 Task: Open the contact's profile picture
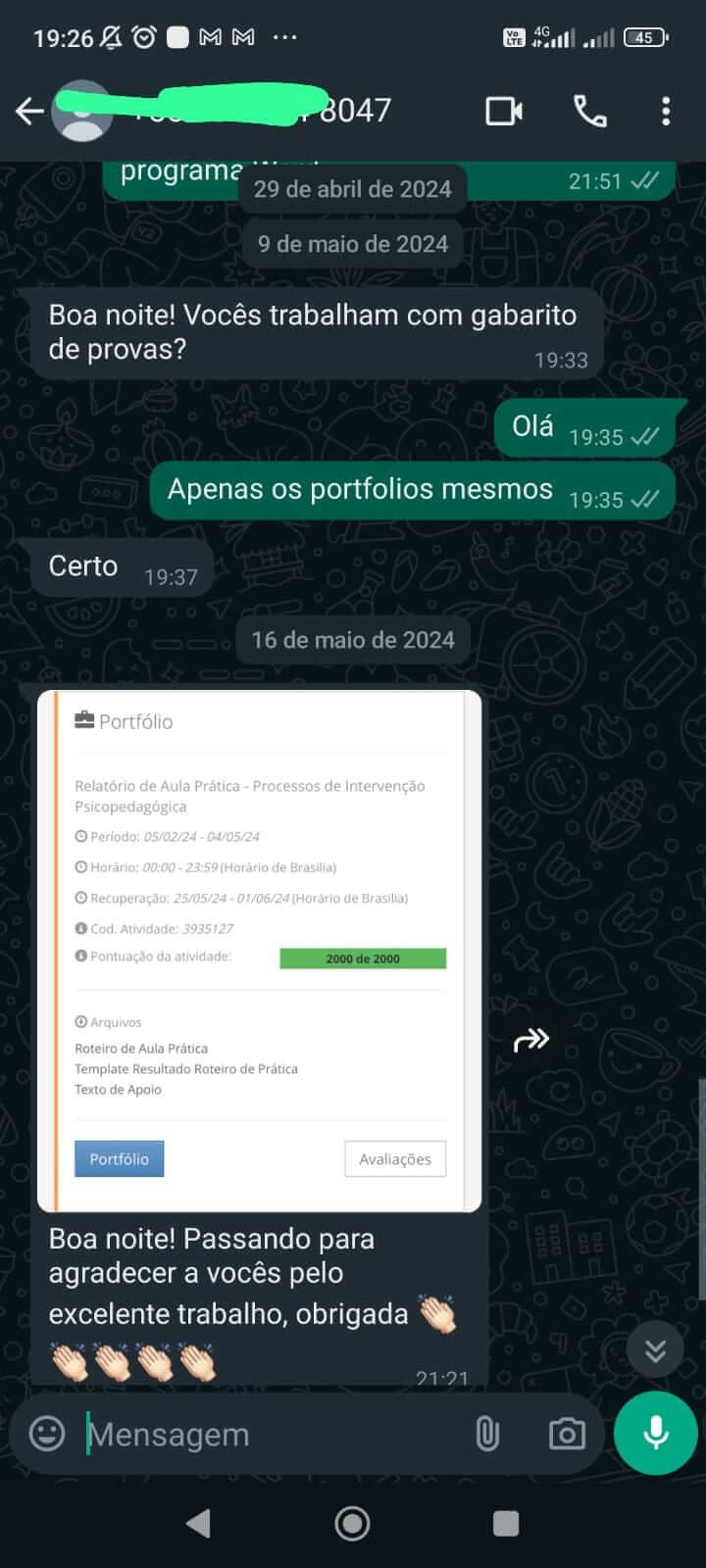[x=81, y=112]
